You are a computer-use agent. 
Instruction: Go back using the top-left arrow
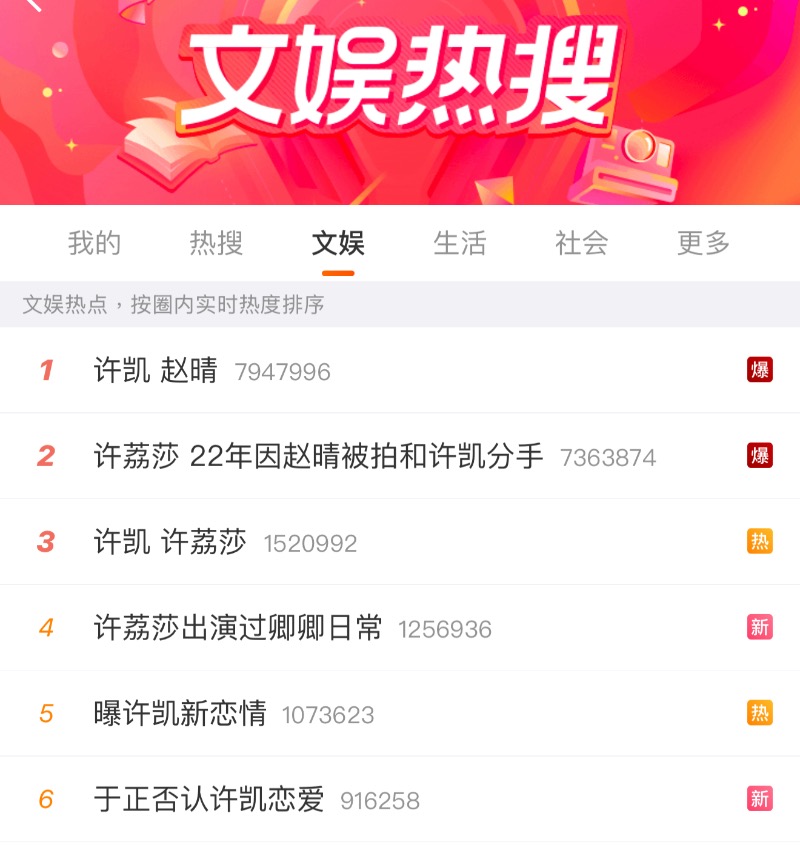[x=32, y=4]
